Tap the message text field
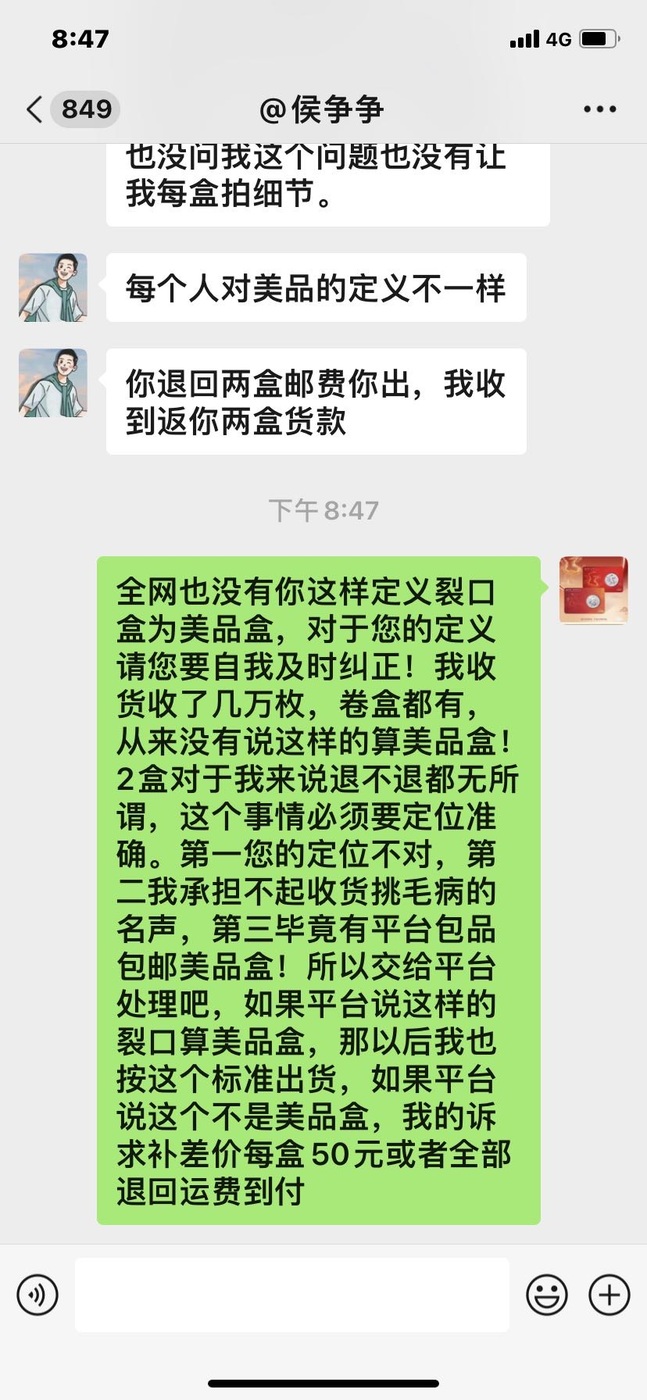The image size is (647, 1400). [x=292, y=1295]
